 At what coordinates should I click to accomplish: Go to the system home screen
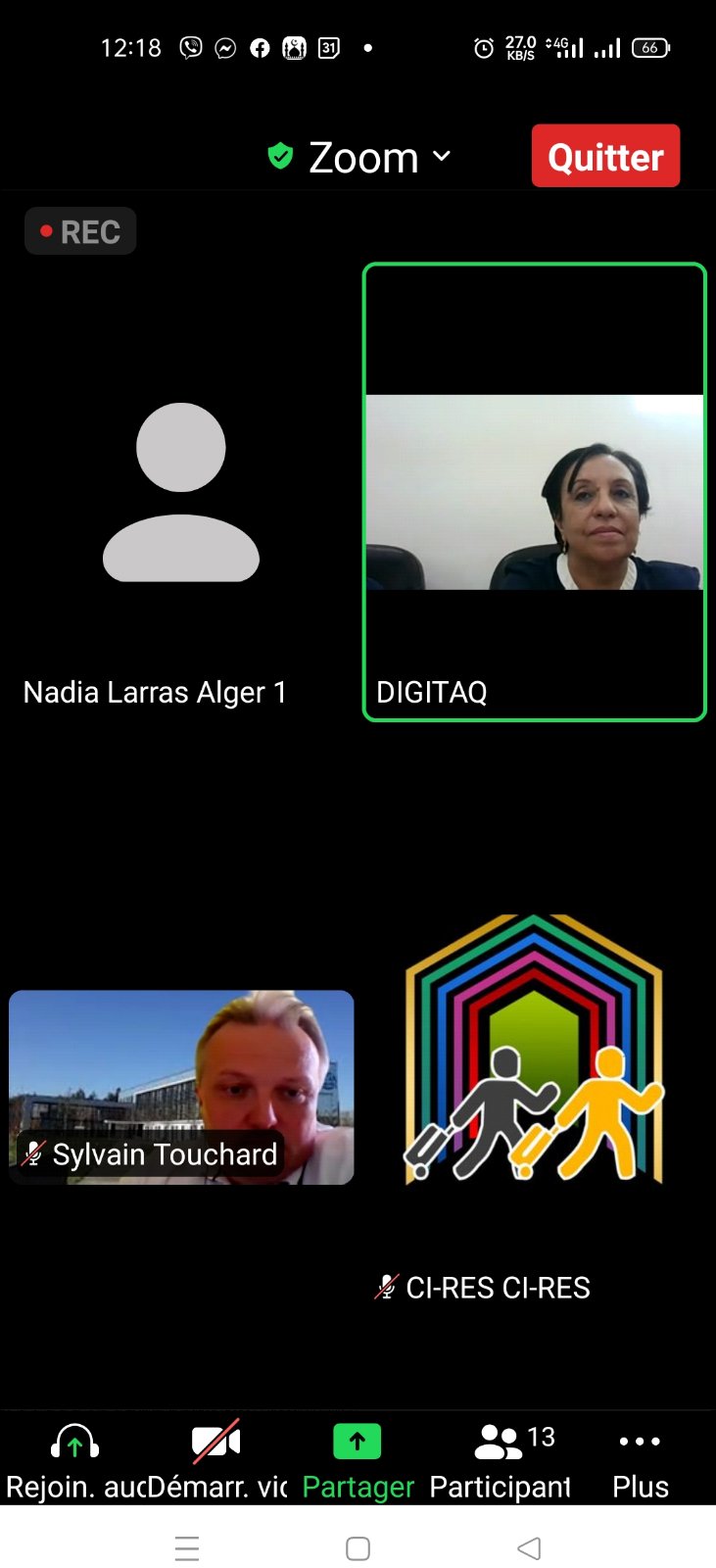(358, 1548)
